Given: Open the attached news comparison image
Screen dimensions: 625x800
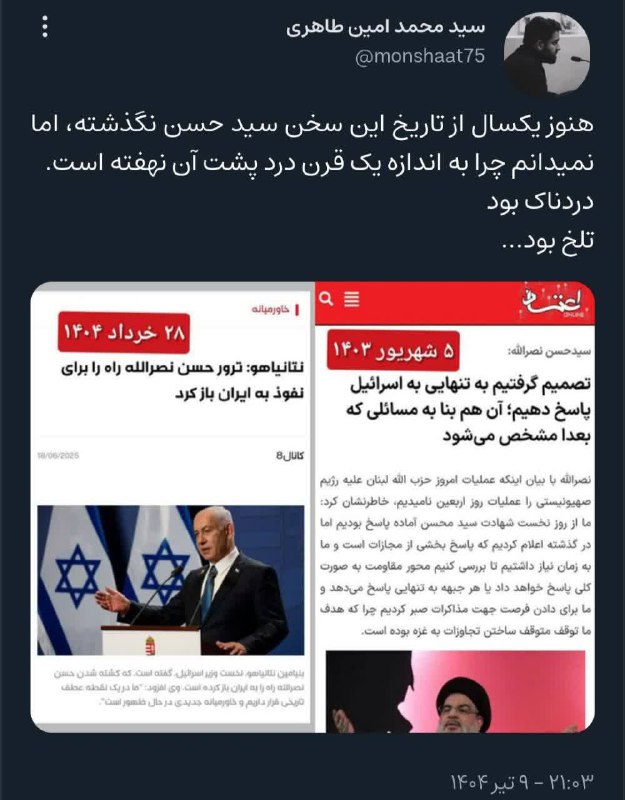Looking at the screenshot, I should [x=313, y=507].
